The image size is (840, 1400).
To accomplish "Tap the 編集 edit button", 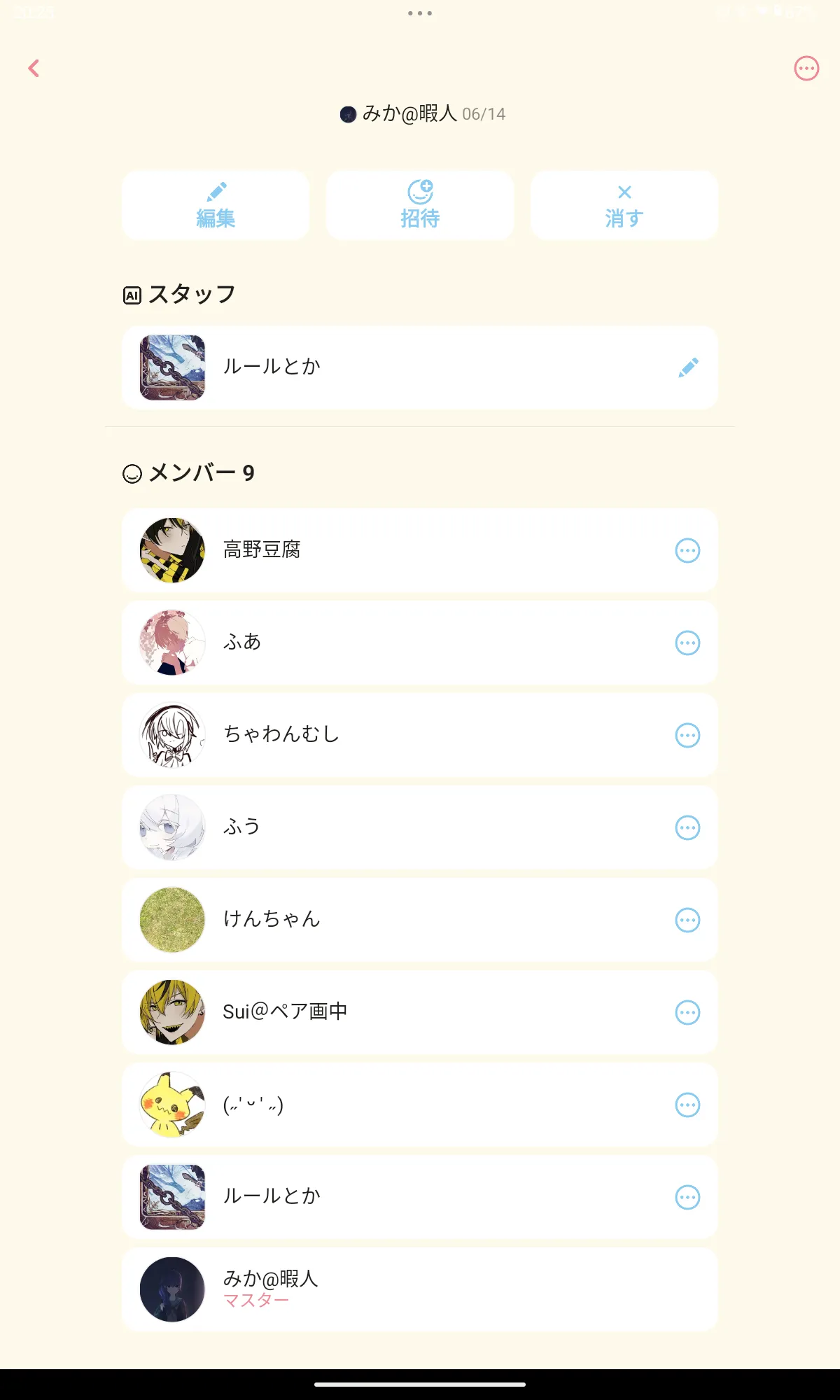I will 216,205.
